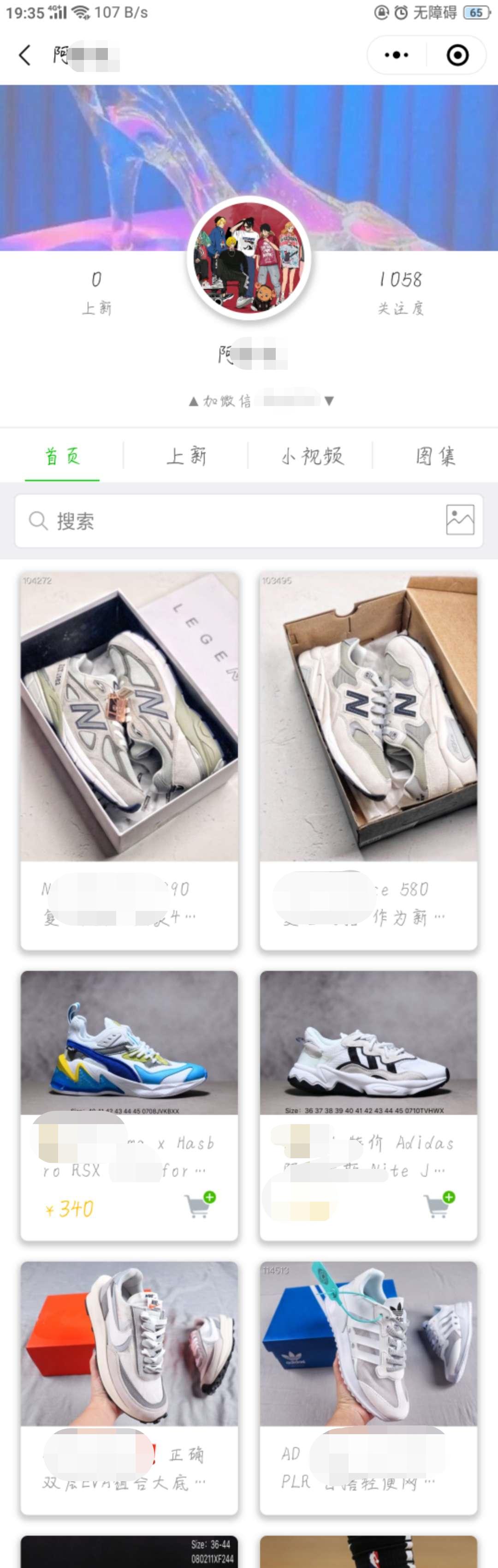Search by image using the picture icon

coord(460,521)
